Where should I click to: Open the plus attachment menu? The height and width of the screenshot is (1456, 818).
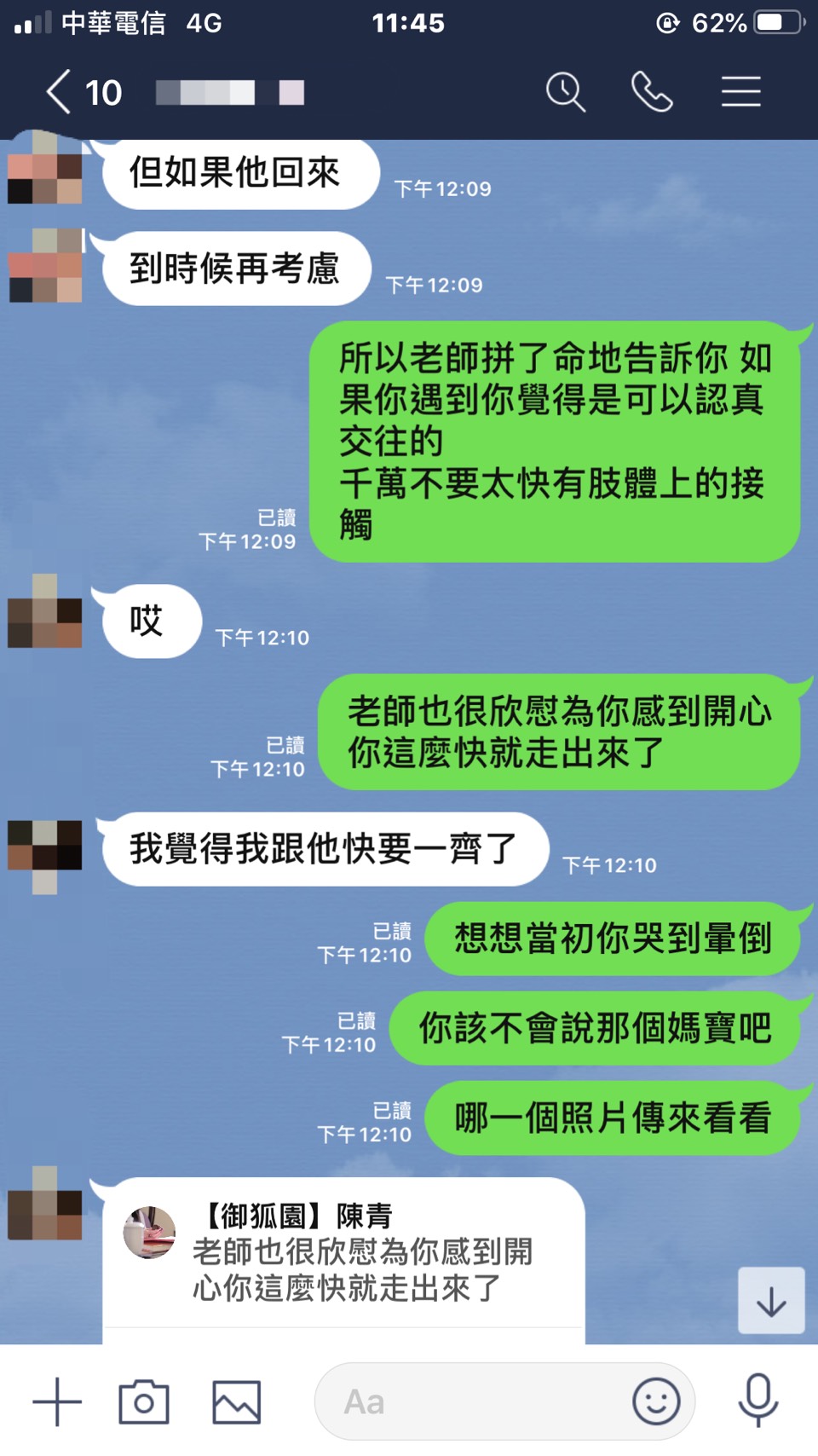pyautogui.click(x=57, y=1401)
